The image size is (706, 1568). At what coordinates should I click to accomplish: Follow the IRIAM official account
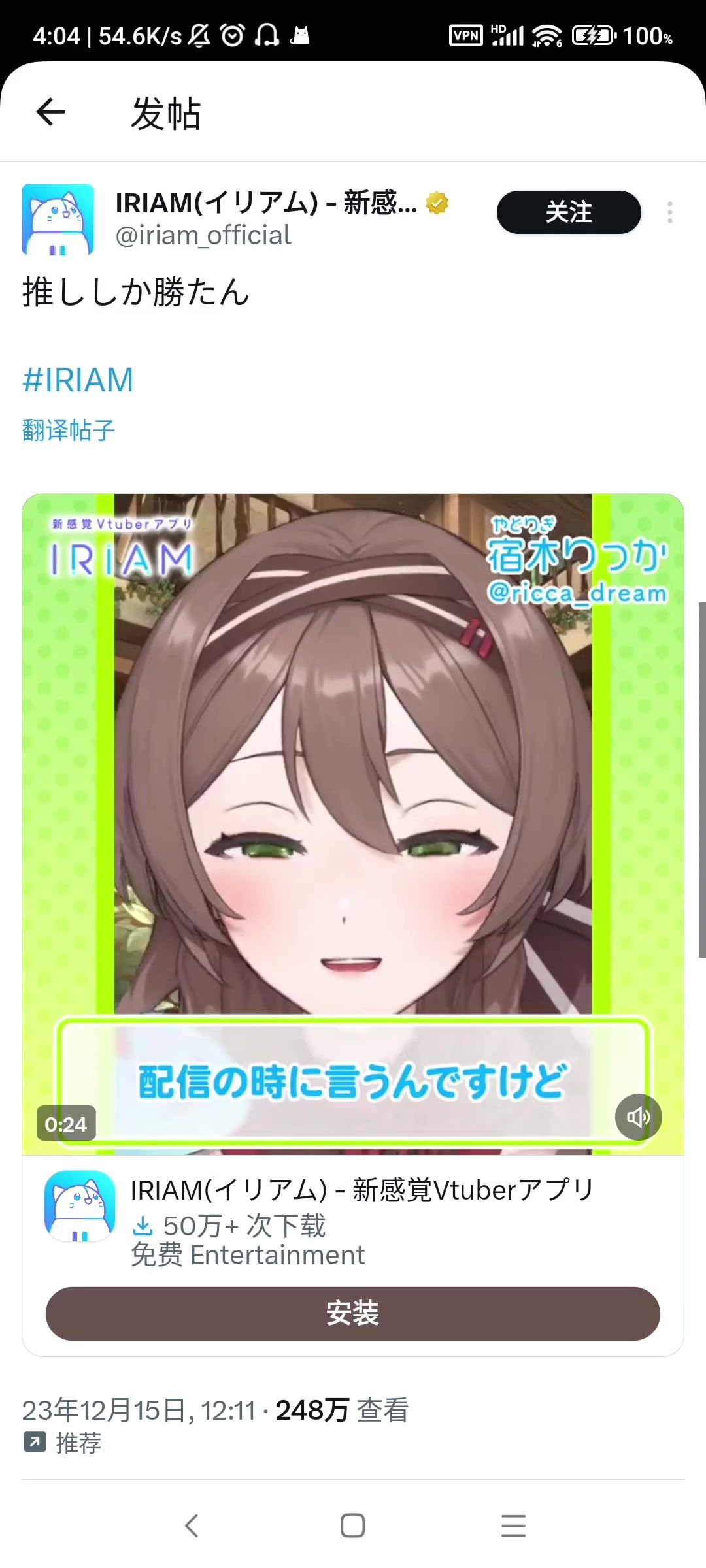(569, 212)
